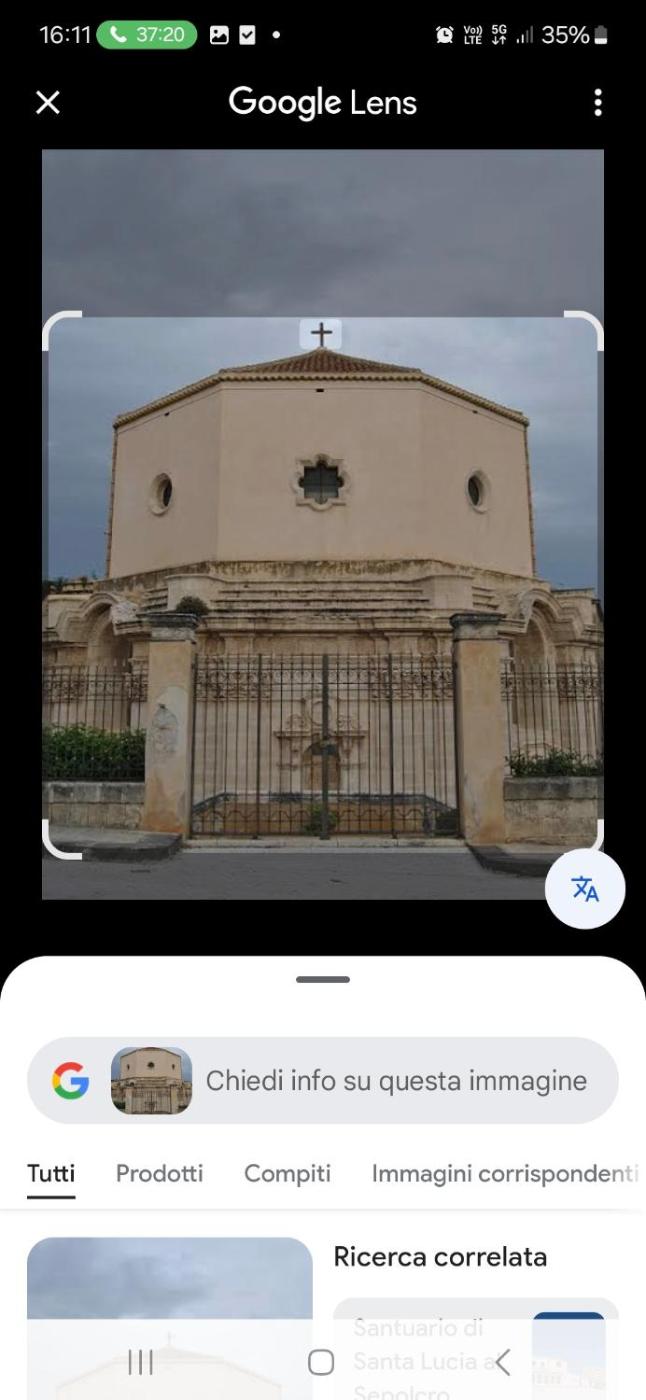This screenshot has width=646, height=1400.
Task: Tap 'Chiedi info su questa immagine' field
Action: pyautogui.click(x=396, y=1081)
